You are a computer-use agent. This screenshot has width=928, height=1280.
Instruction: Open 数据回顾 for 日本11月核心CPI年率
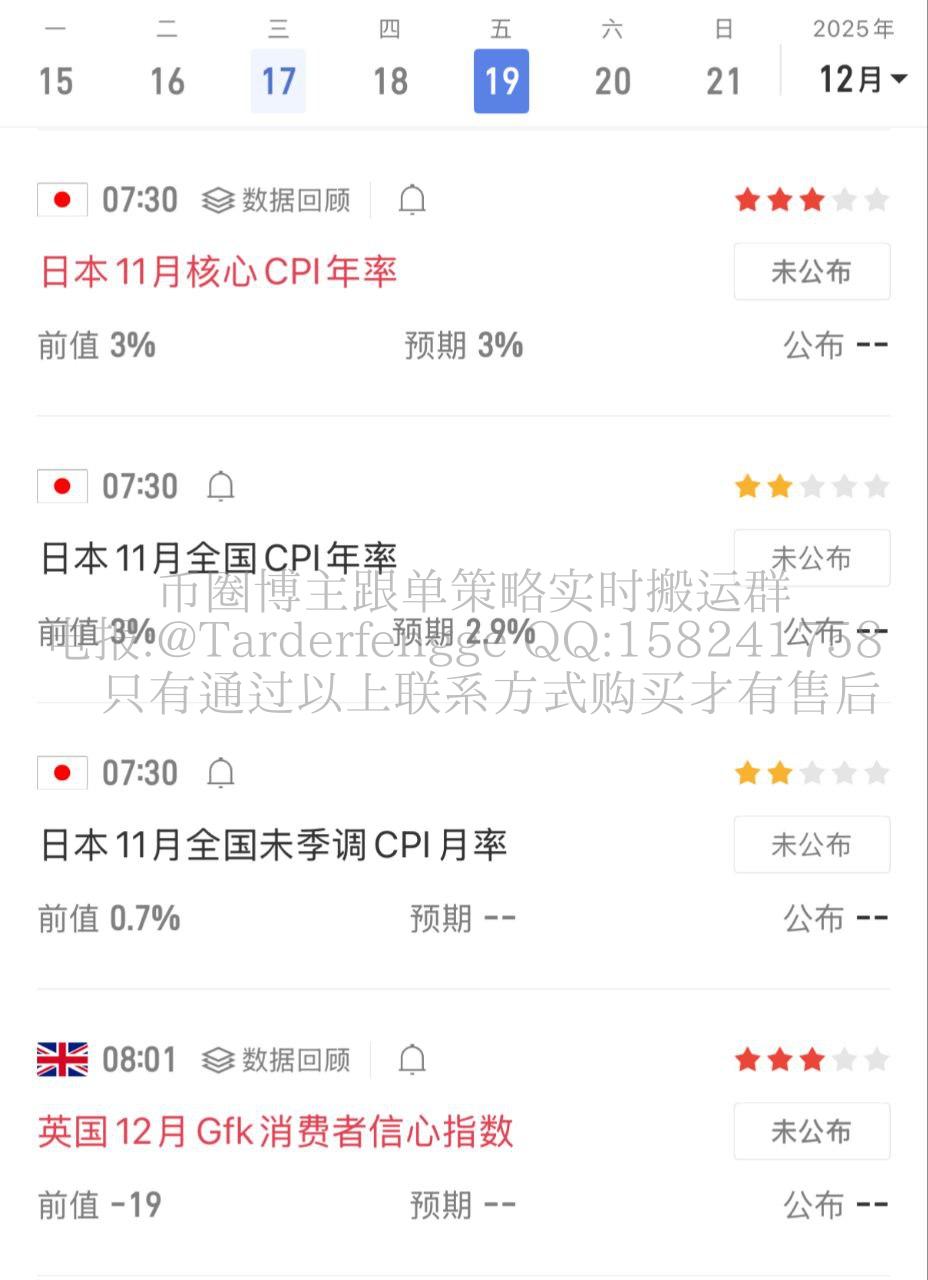click(277, 200)
